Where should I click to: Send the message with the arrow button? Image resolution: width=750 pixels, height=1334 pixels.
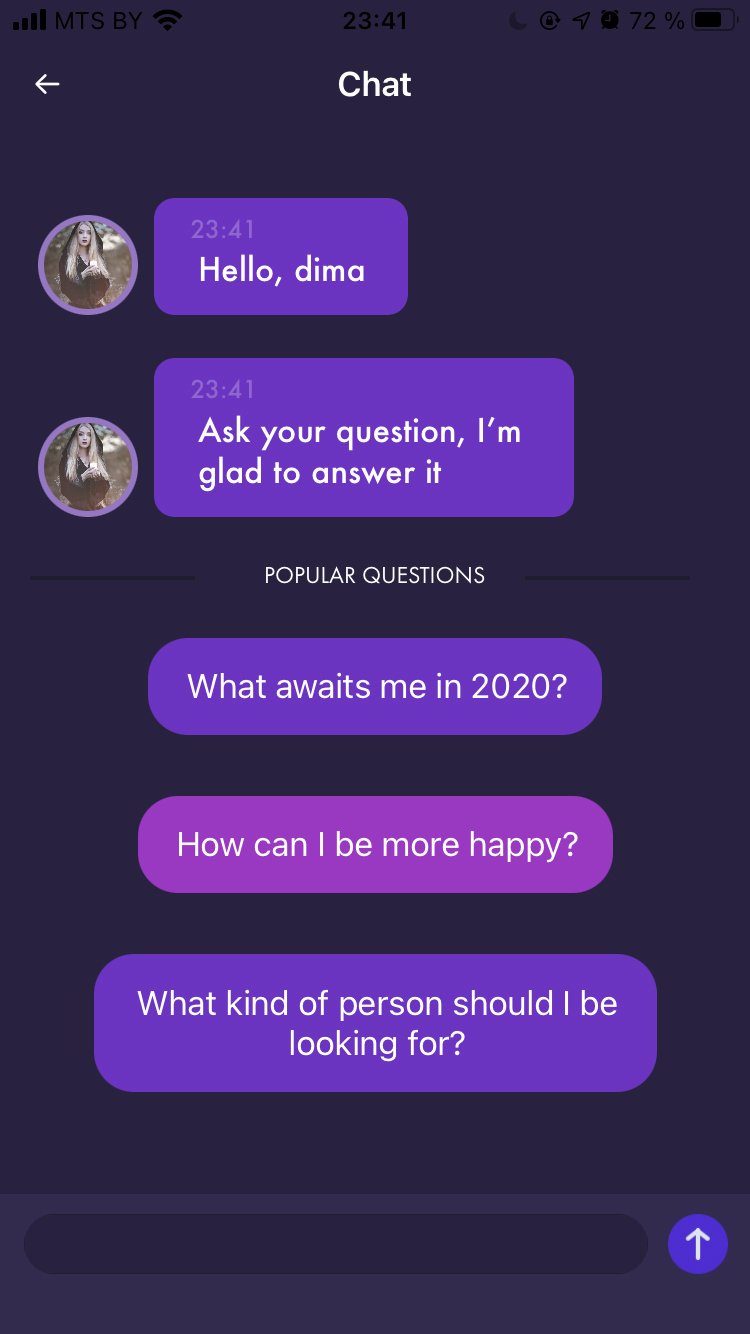[697, 1244]
